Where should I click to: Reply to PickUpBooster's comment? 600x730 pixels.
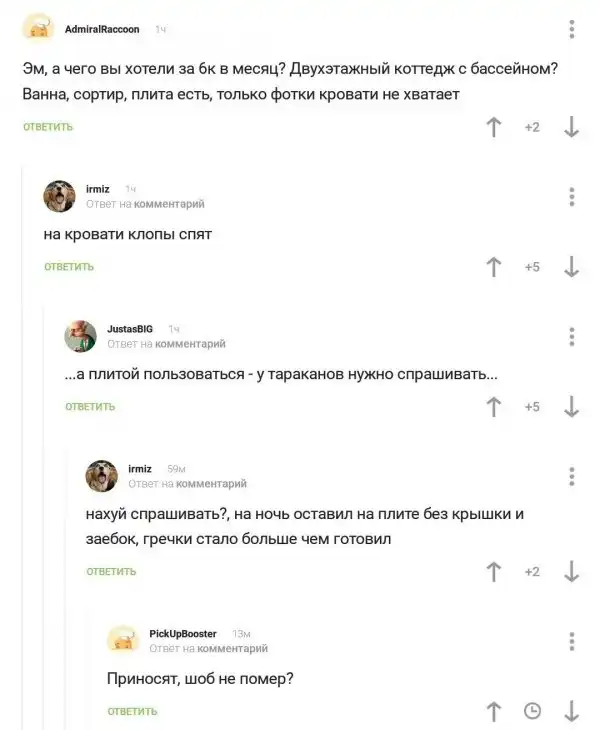coord(132,712)
